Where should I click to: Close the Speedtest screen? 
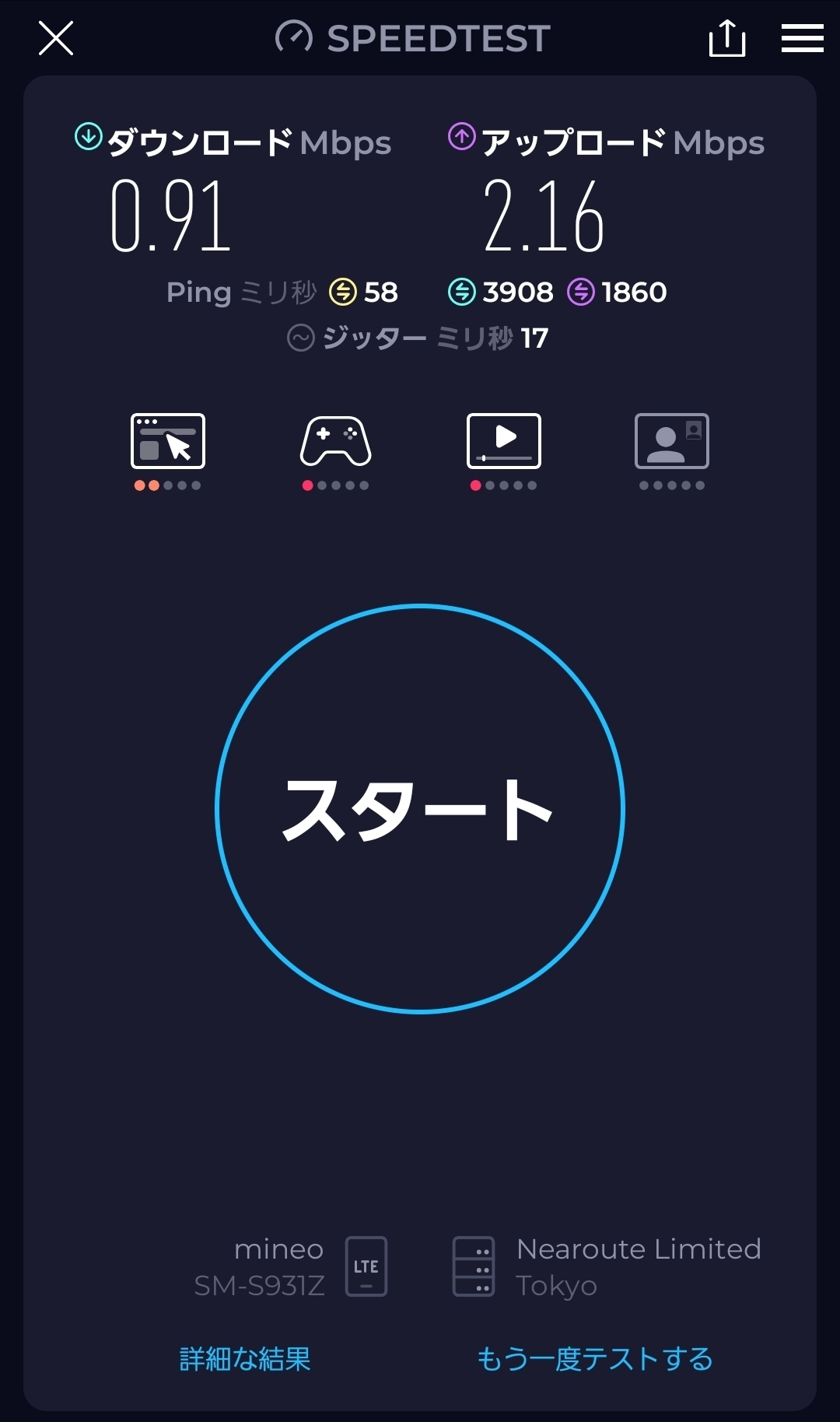click(x=56, y=38)
